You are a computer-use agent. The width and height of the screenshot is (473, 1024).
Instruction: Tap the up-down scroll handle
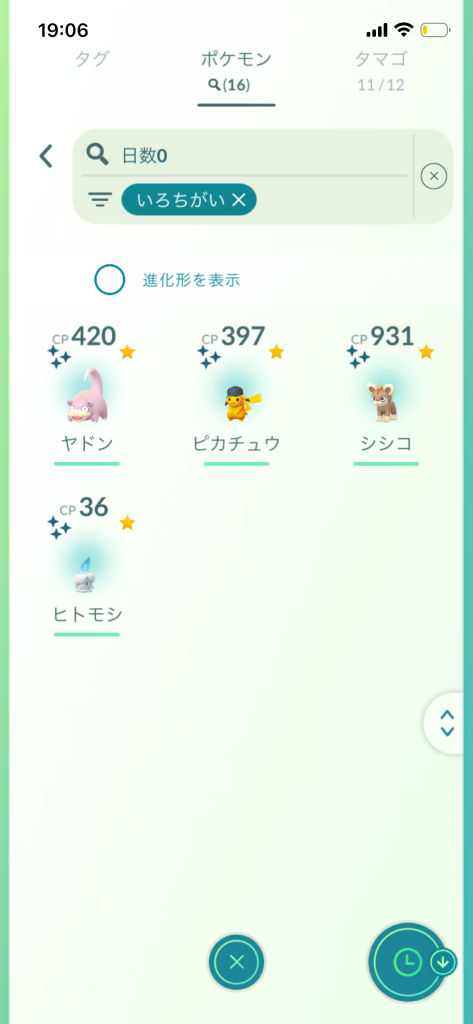[x=448, y=723]
